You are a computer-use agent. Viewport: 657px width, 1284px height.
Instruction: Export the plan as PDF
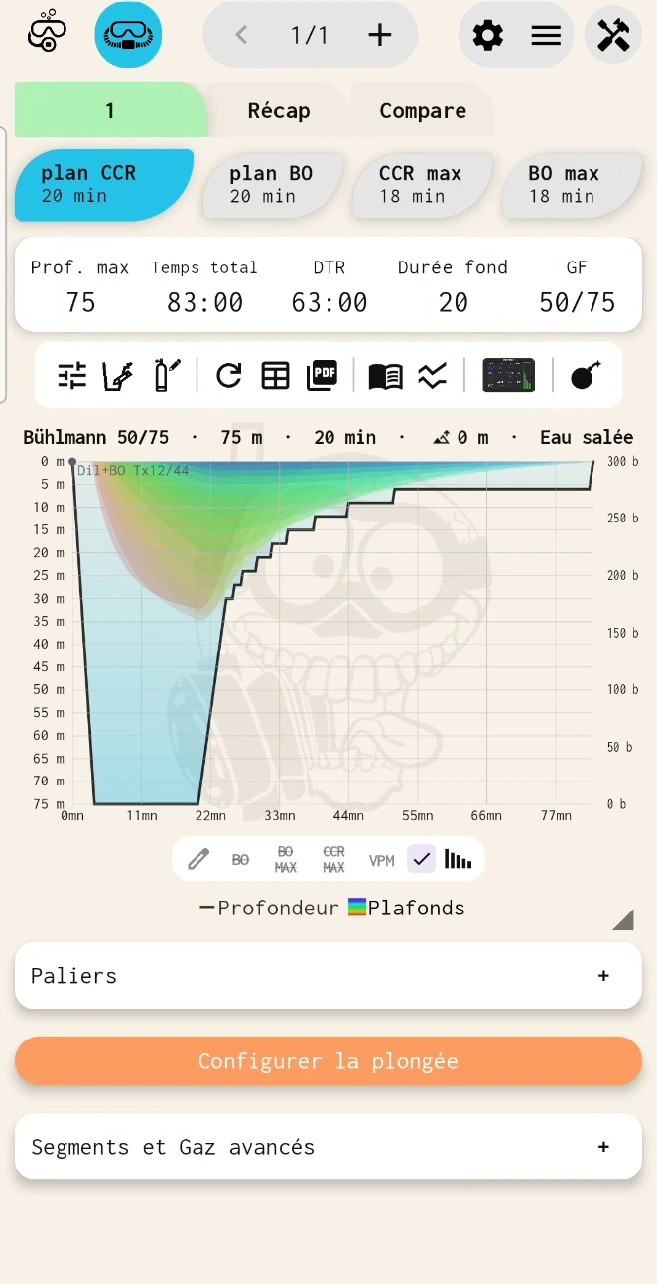(x=324, y=376)
